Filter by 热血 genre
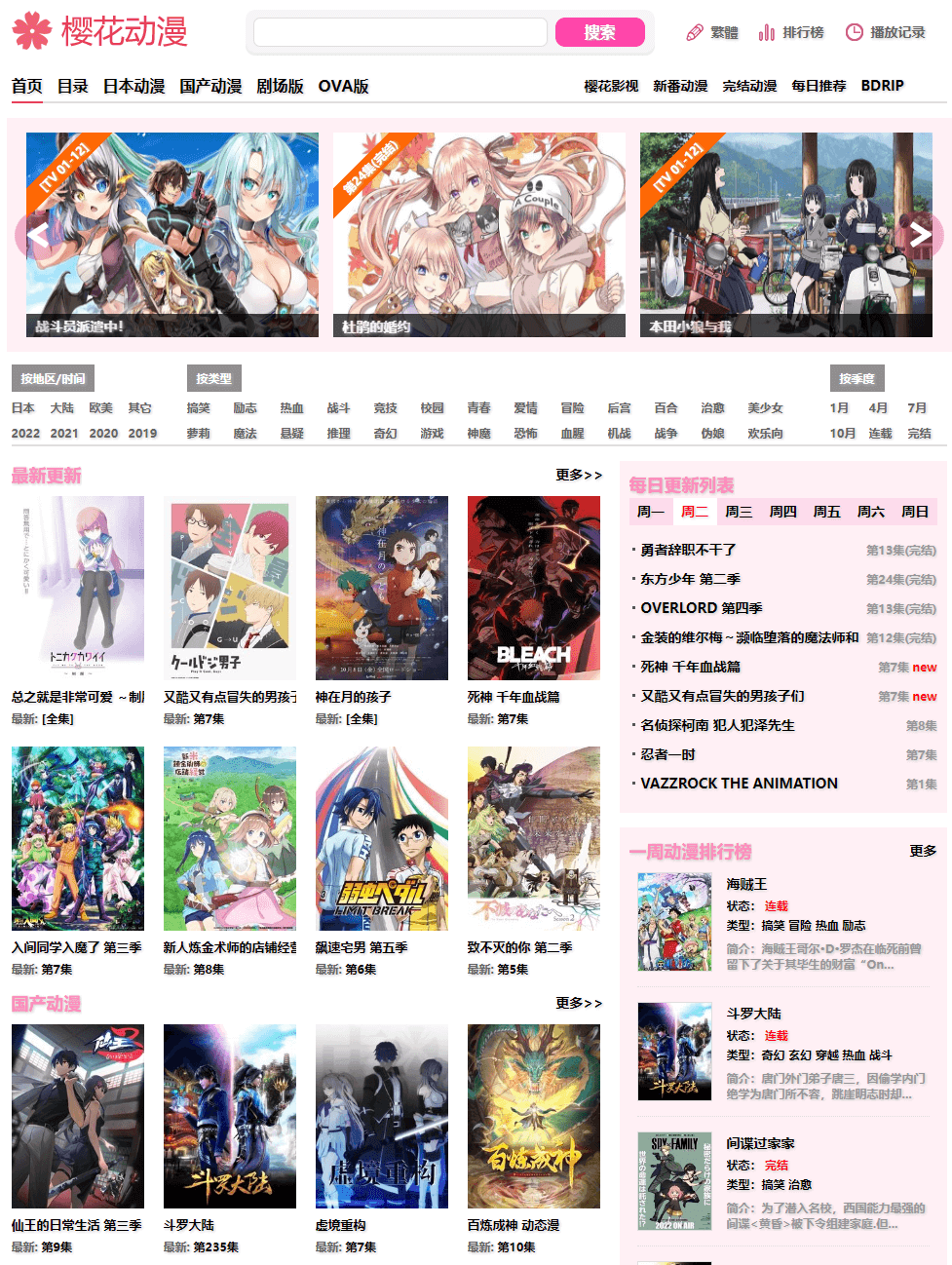Image resolution: width=952 pixels, height=1265 pixels. click(x=291, y=408)
